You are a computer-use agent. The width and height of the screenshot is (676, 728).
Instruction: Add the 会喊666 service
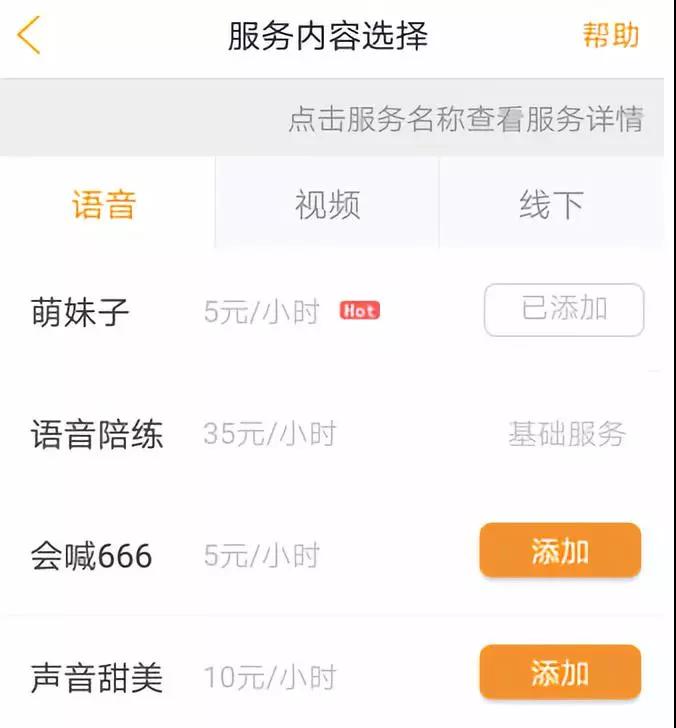[x=560, y=551]
